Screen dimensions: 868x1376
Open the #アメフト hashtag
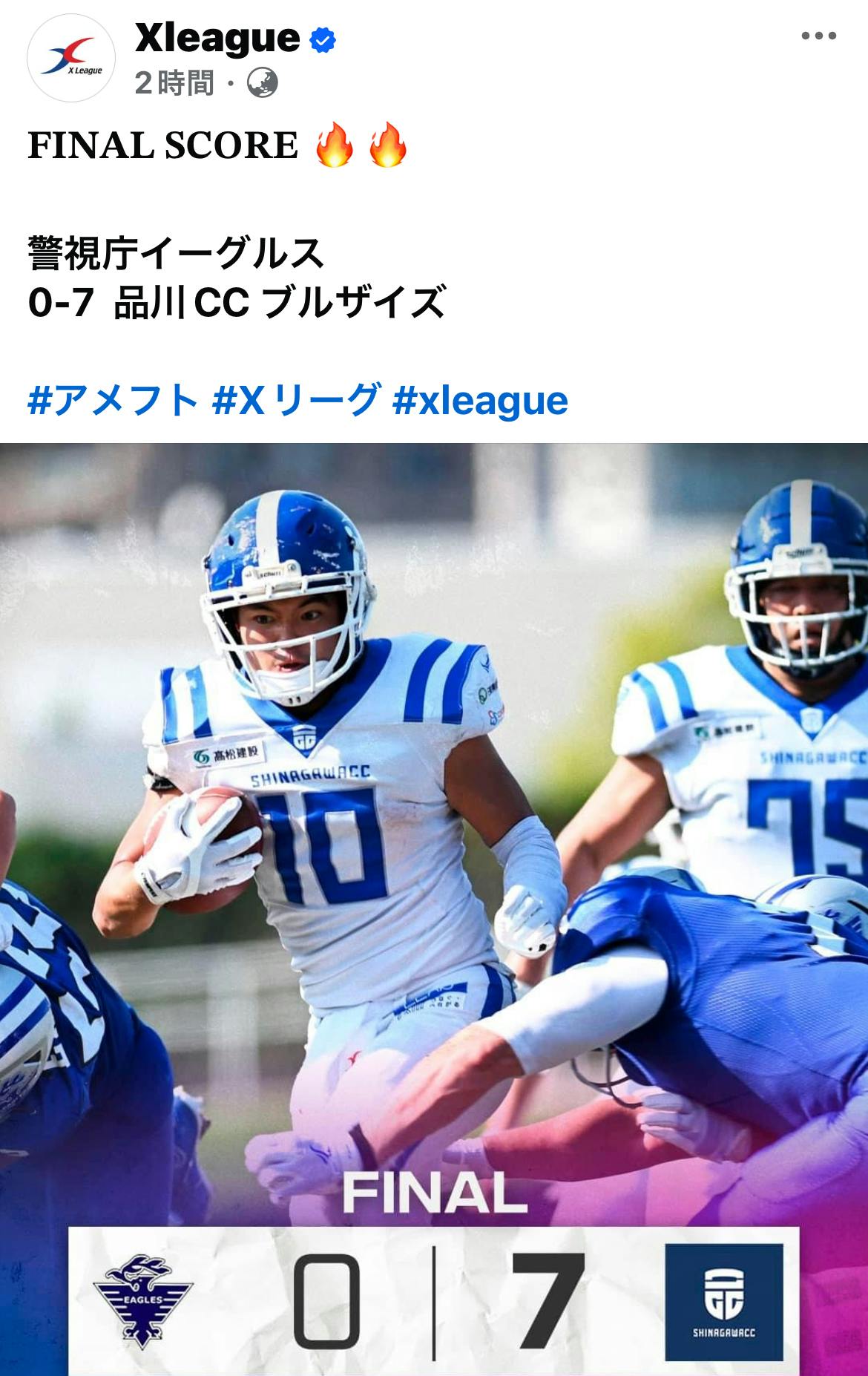[x=113, y=400]
